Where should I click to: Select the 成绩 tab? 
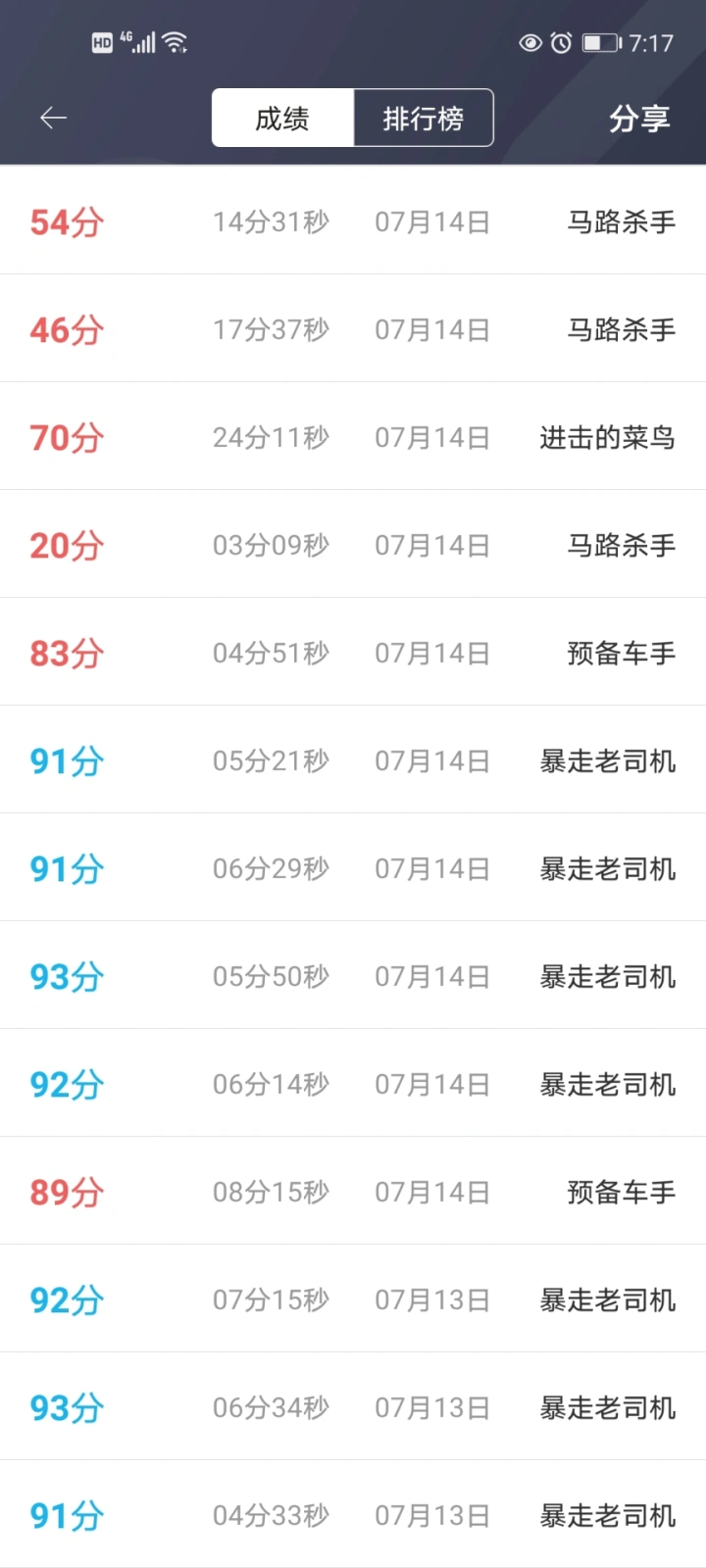click(282, 119)
